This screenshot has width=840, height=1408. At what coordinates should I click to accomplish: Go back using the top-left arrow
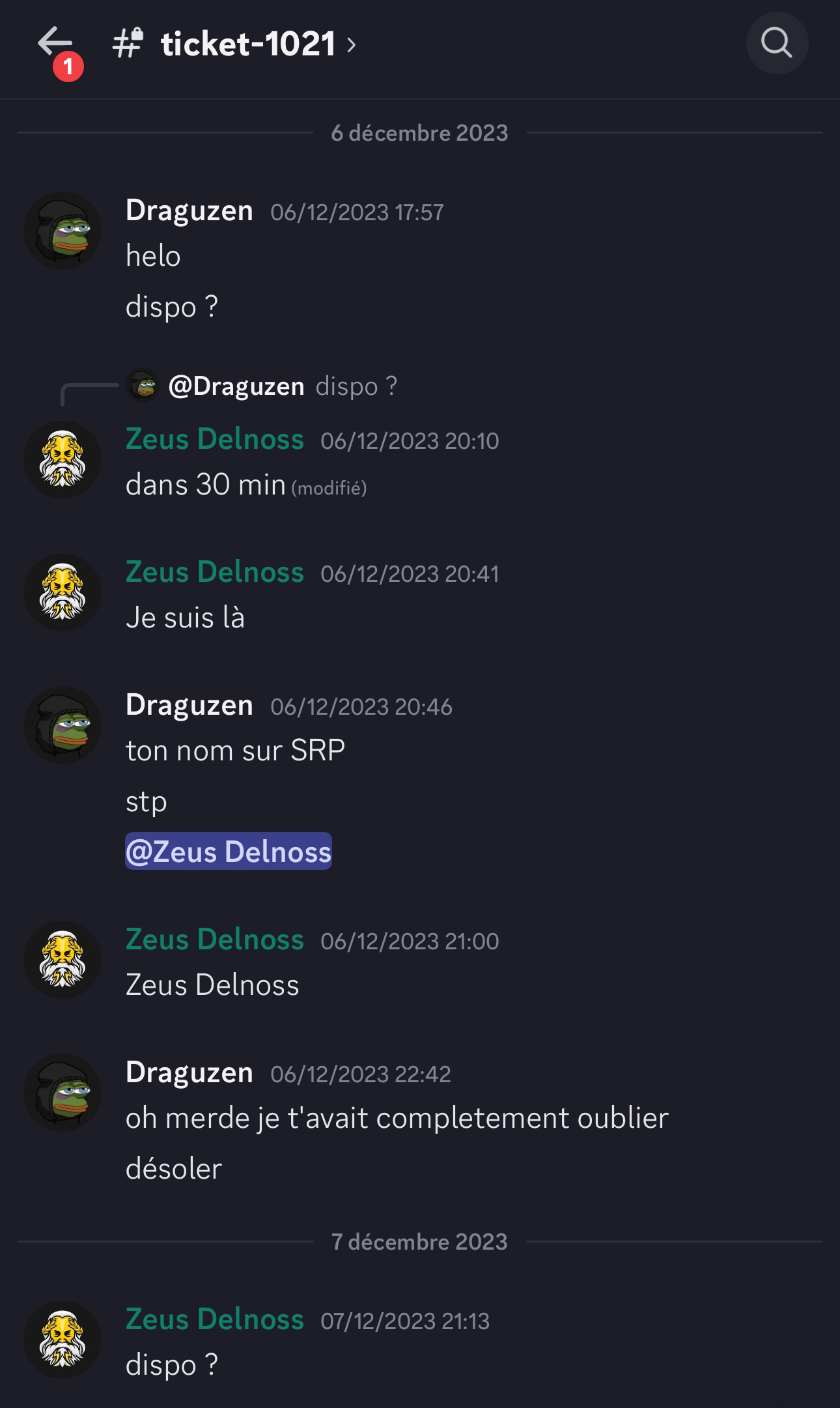(55, 44)
